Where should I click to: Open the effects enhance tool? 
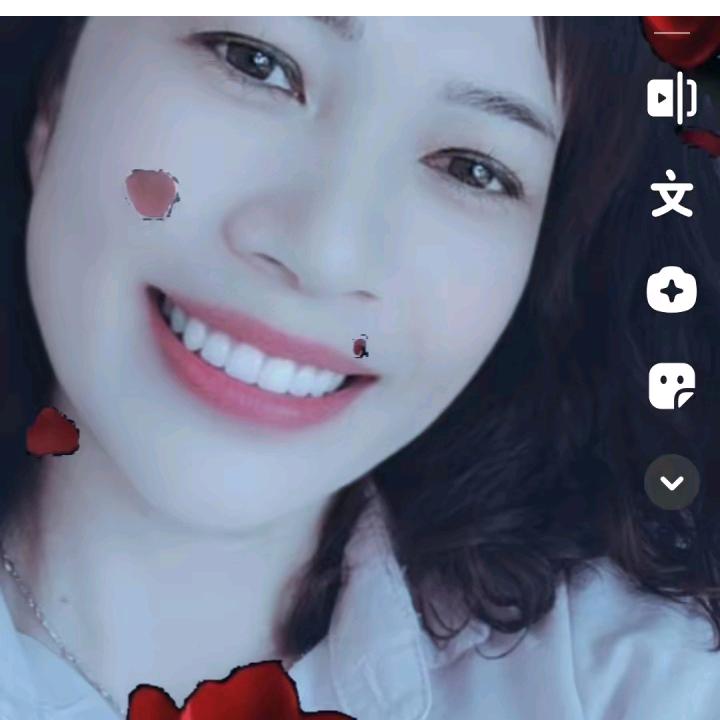coord(672,291)
